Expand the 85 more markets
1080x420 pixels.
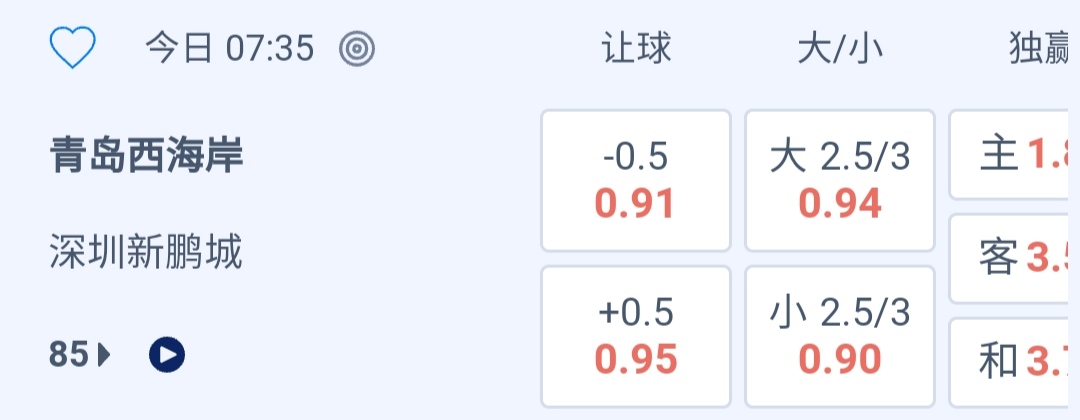(80, 354)
